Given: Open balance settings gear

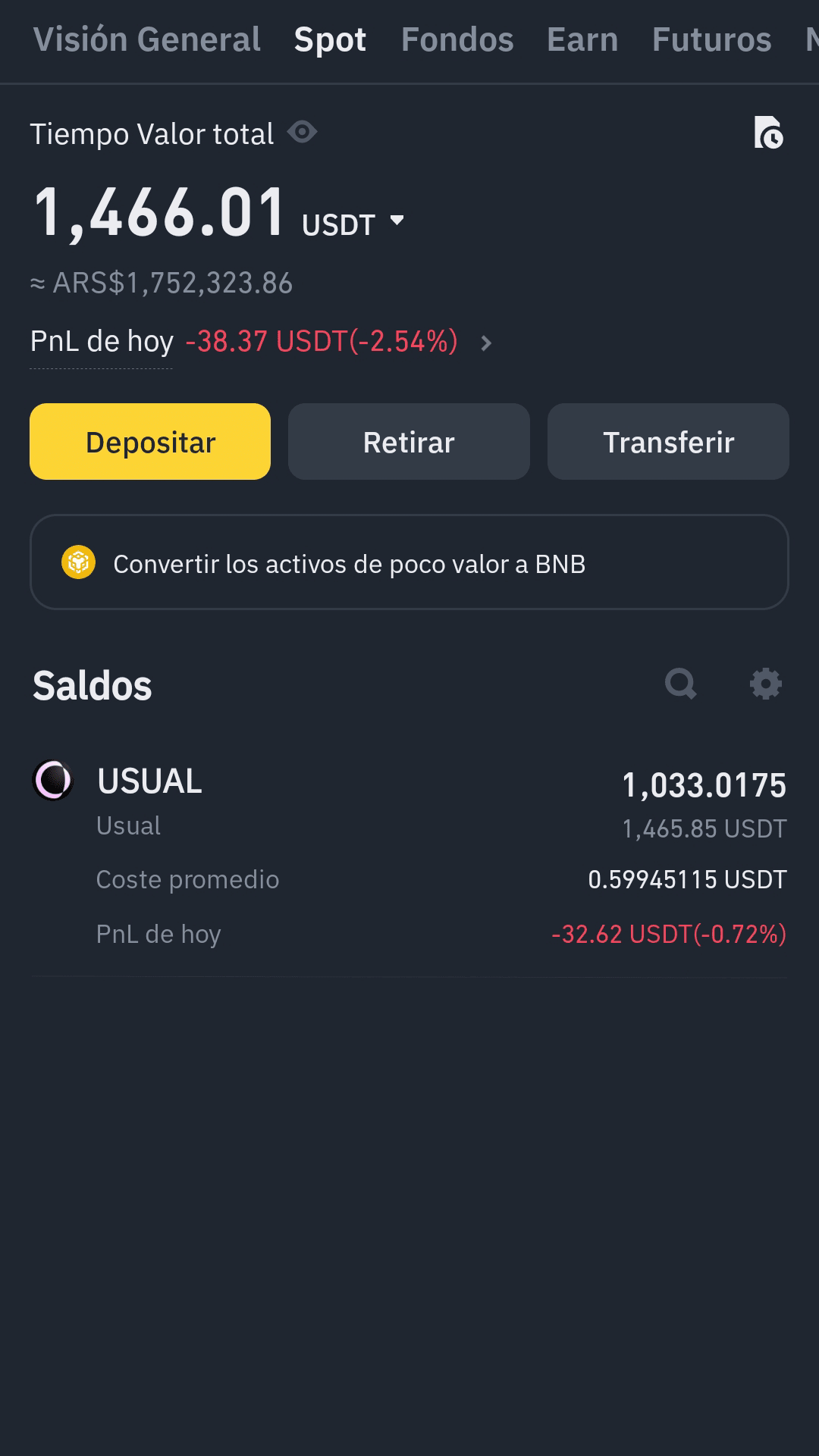Looking at the screenshot, I should [766, 684].
